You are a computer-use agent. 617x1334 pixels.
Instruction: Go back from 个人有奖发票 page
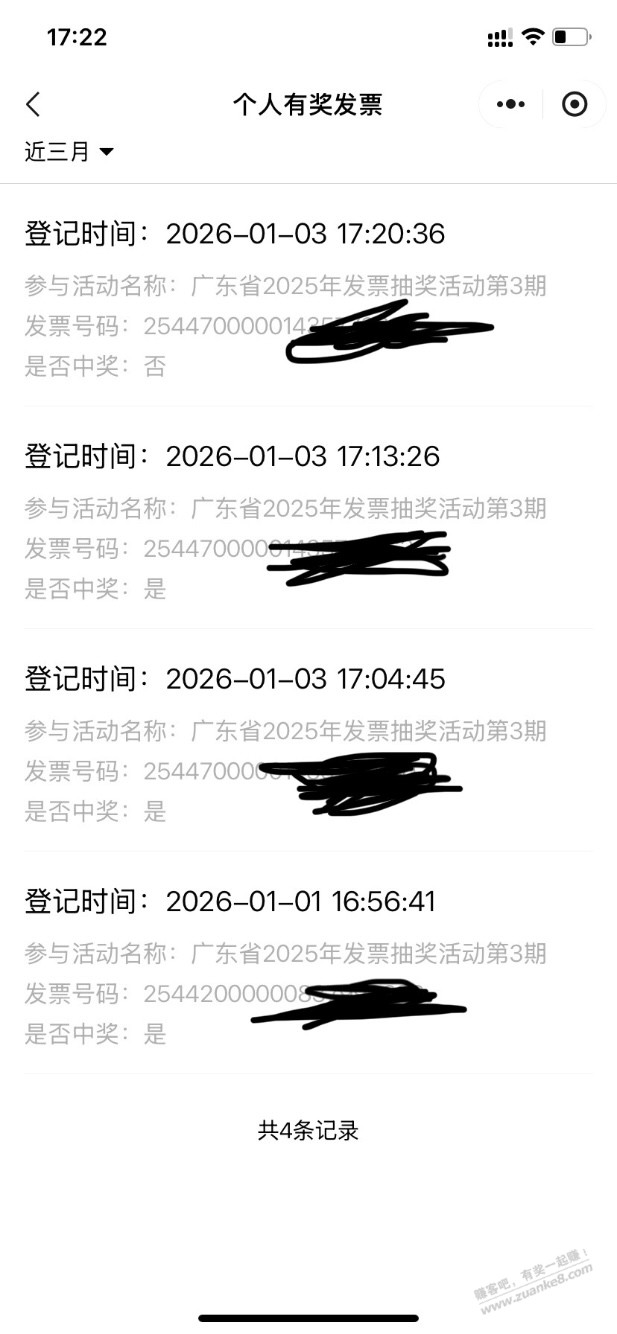pos(34,104)
